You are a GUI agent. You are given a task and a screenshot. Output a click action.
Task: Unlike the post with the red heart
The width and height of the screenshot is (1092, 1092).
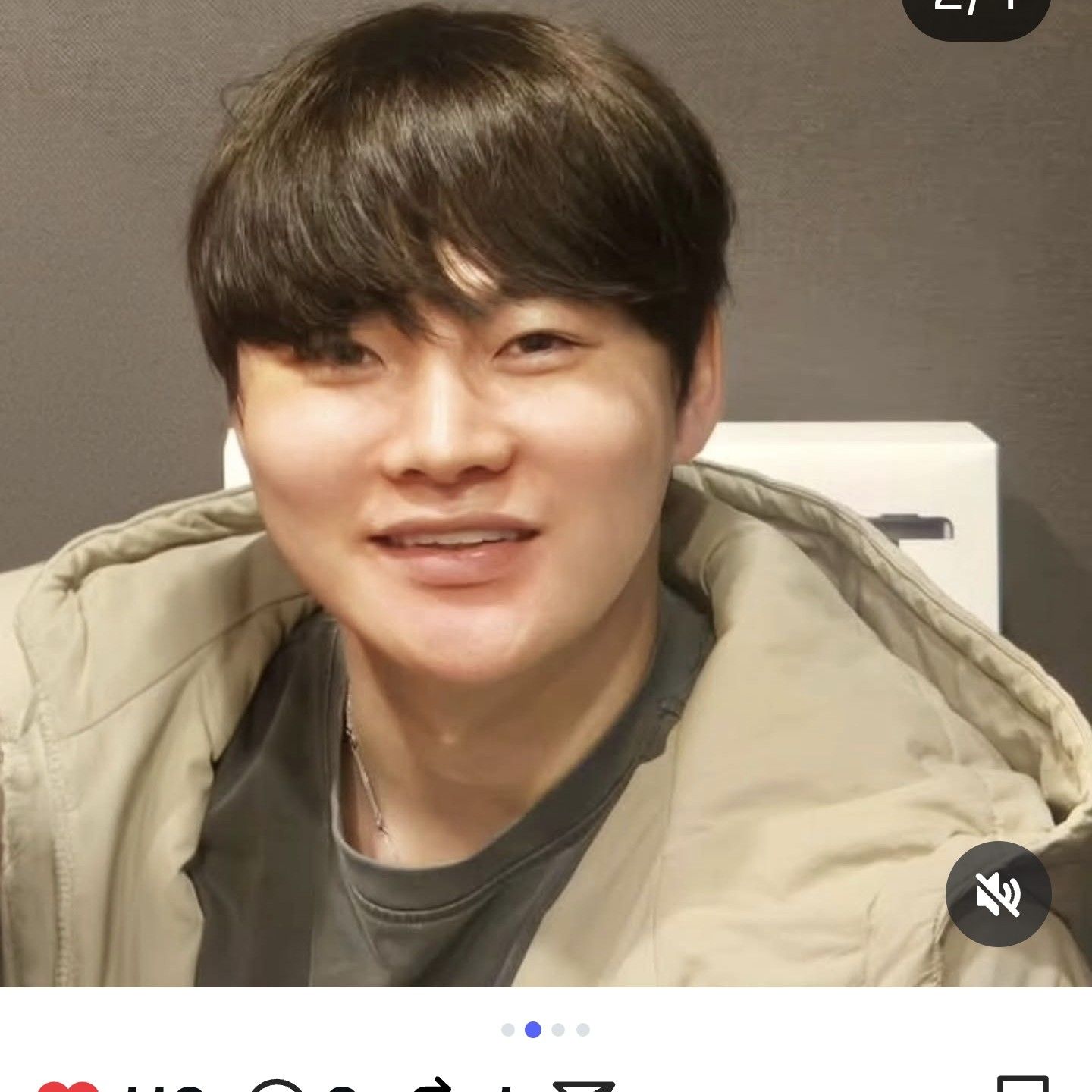click(68, 1086)
